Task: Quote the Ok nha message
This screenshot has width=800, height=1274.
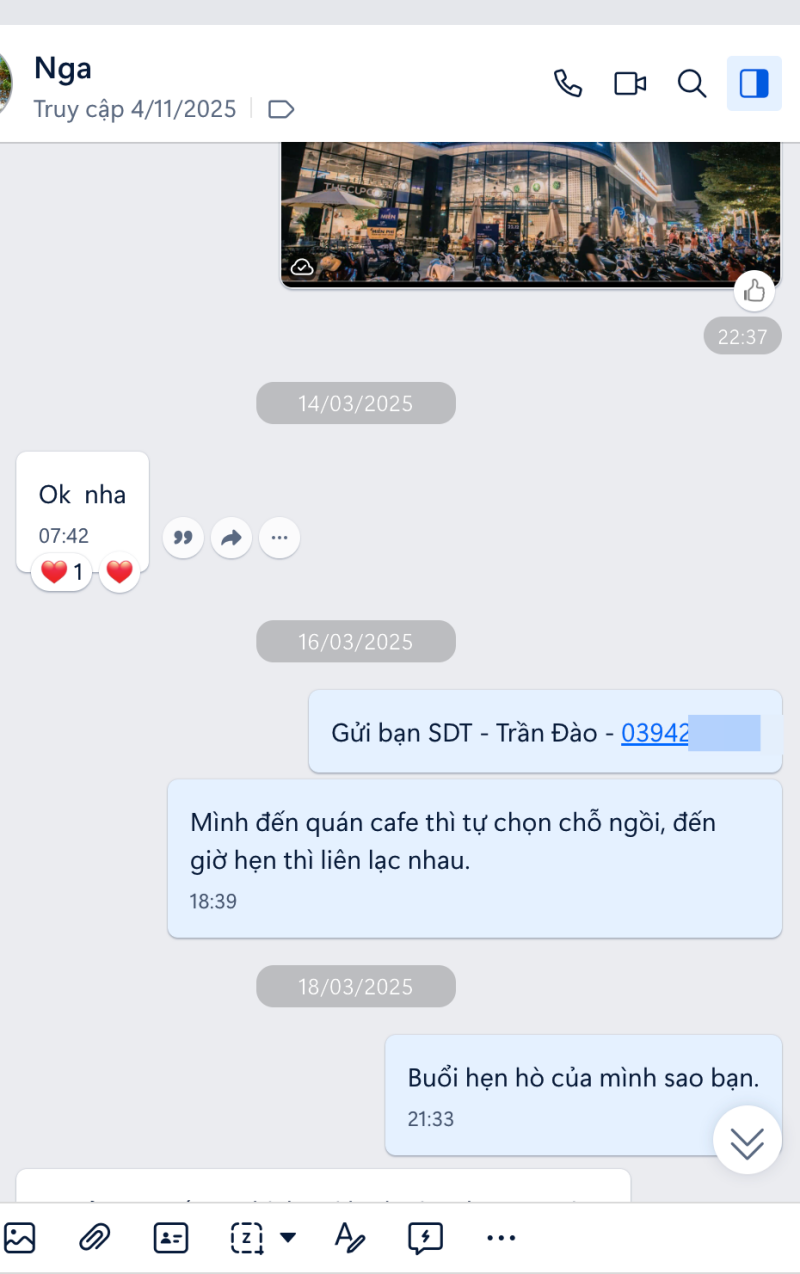Action: 183,538
